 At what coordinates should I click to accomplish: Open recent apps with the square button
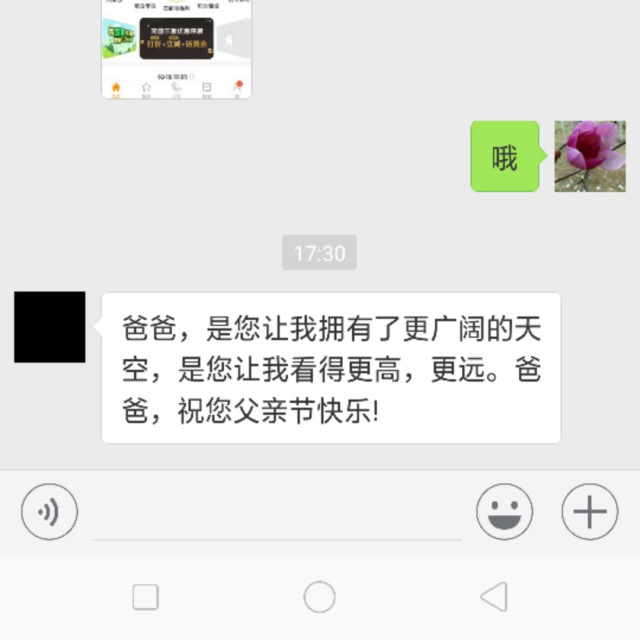click(x=146, y=597)
